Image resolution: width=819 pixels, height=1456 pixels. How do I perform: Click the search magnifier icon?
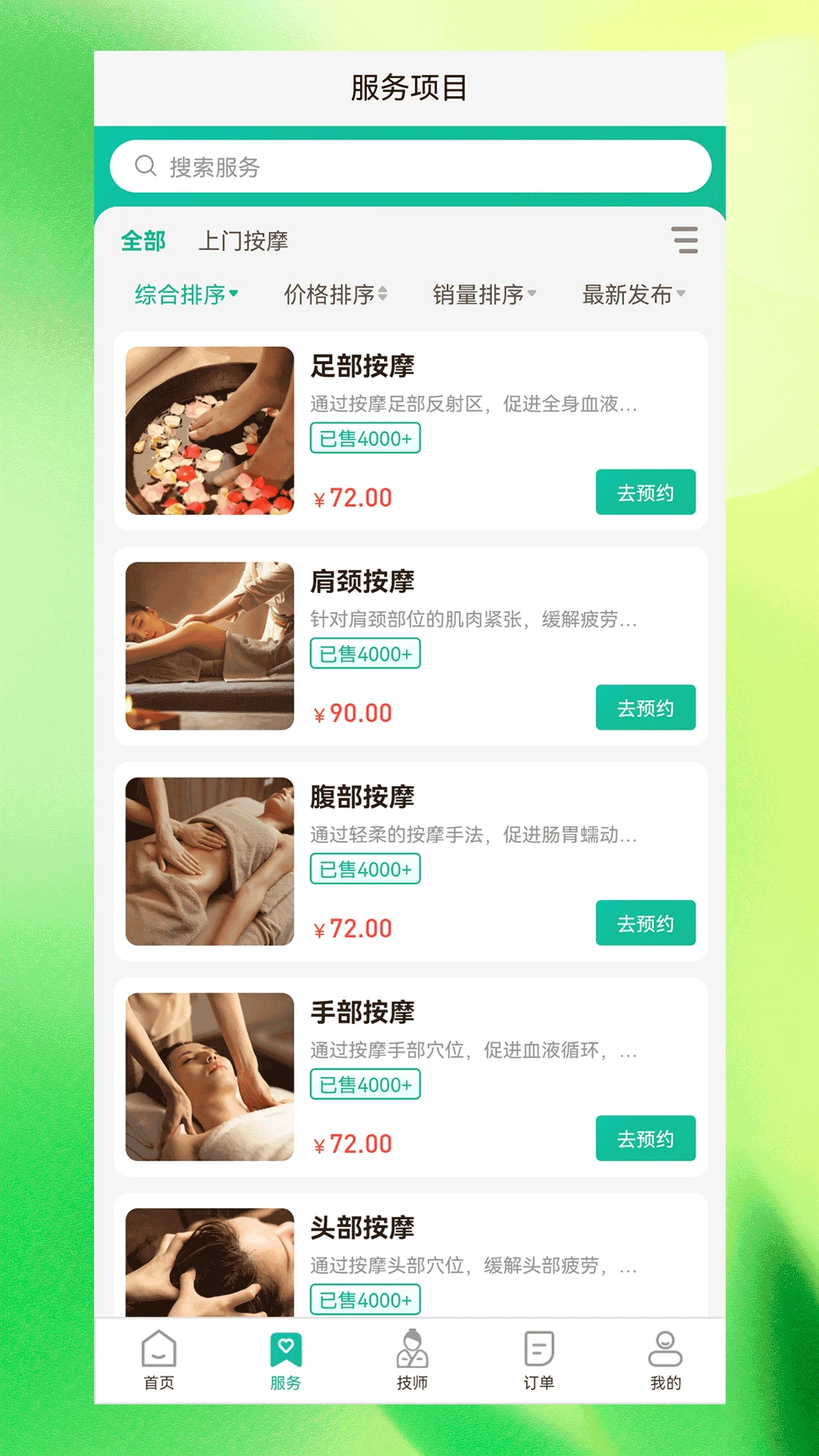[145, 165]
